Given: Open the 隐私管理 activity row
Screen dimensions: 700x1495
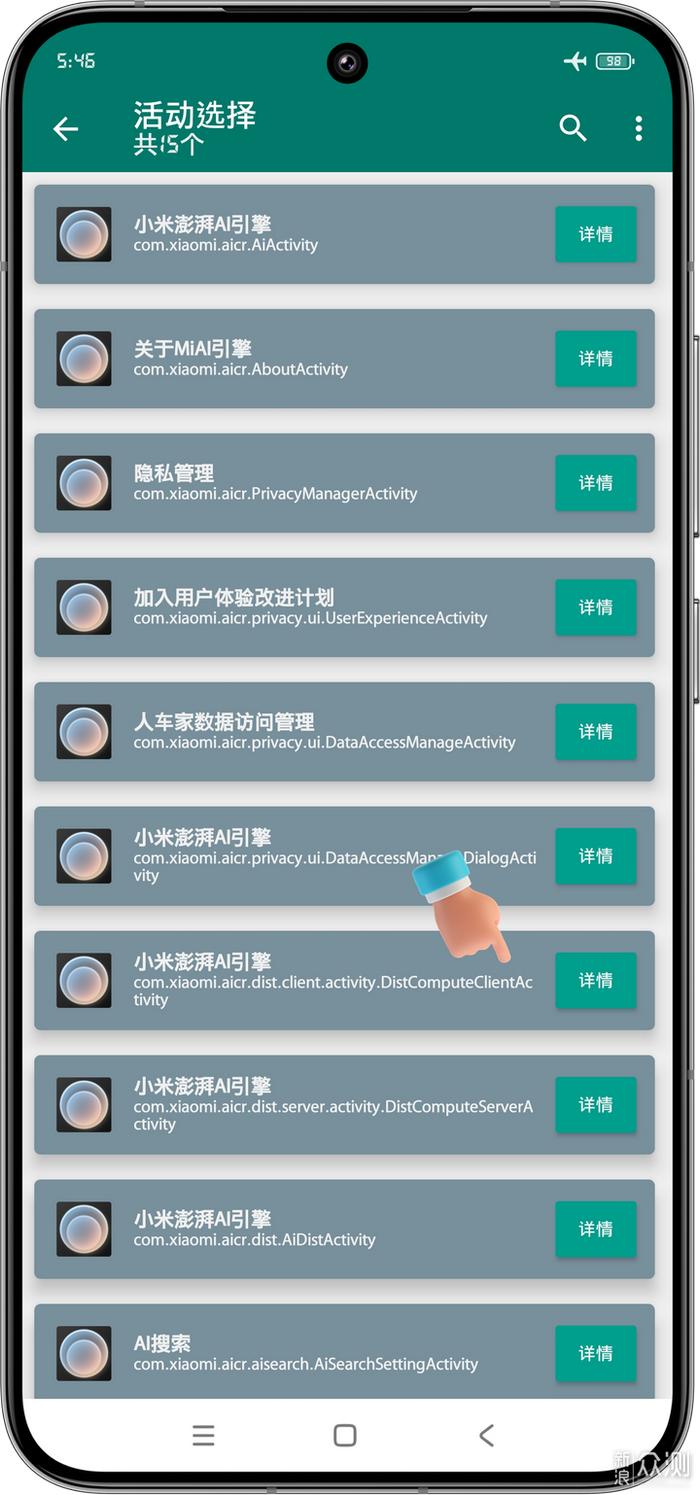Looking at the screenshot, I should (x=345, y=483).
